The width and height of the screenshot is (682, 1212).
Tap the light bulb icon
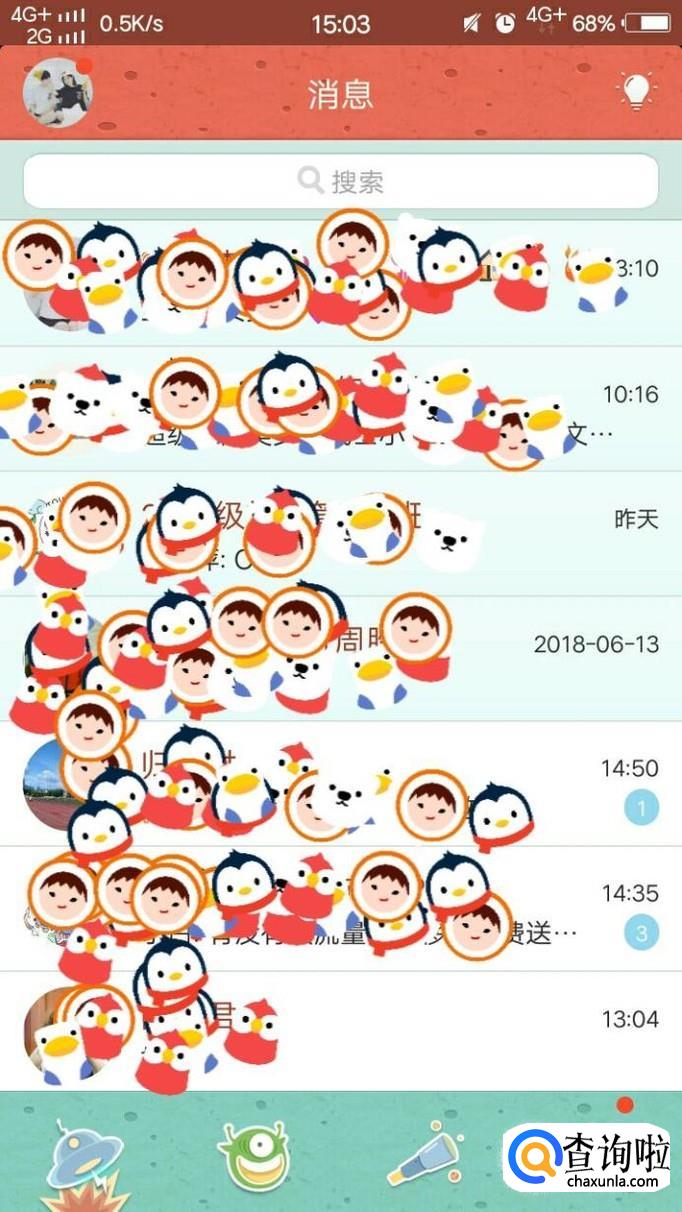636,92
